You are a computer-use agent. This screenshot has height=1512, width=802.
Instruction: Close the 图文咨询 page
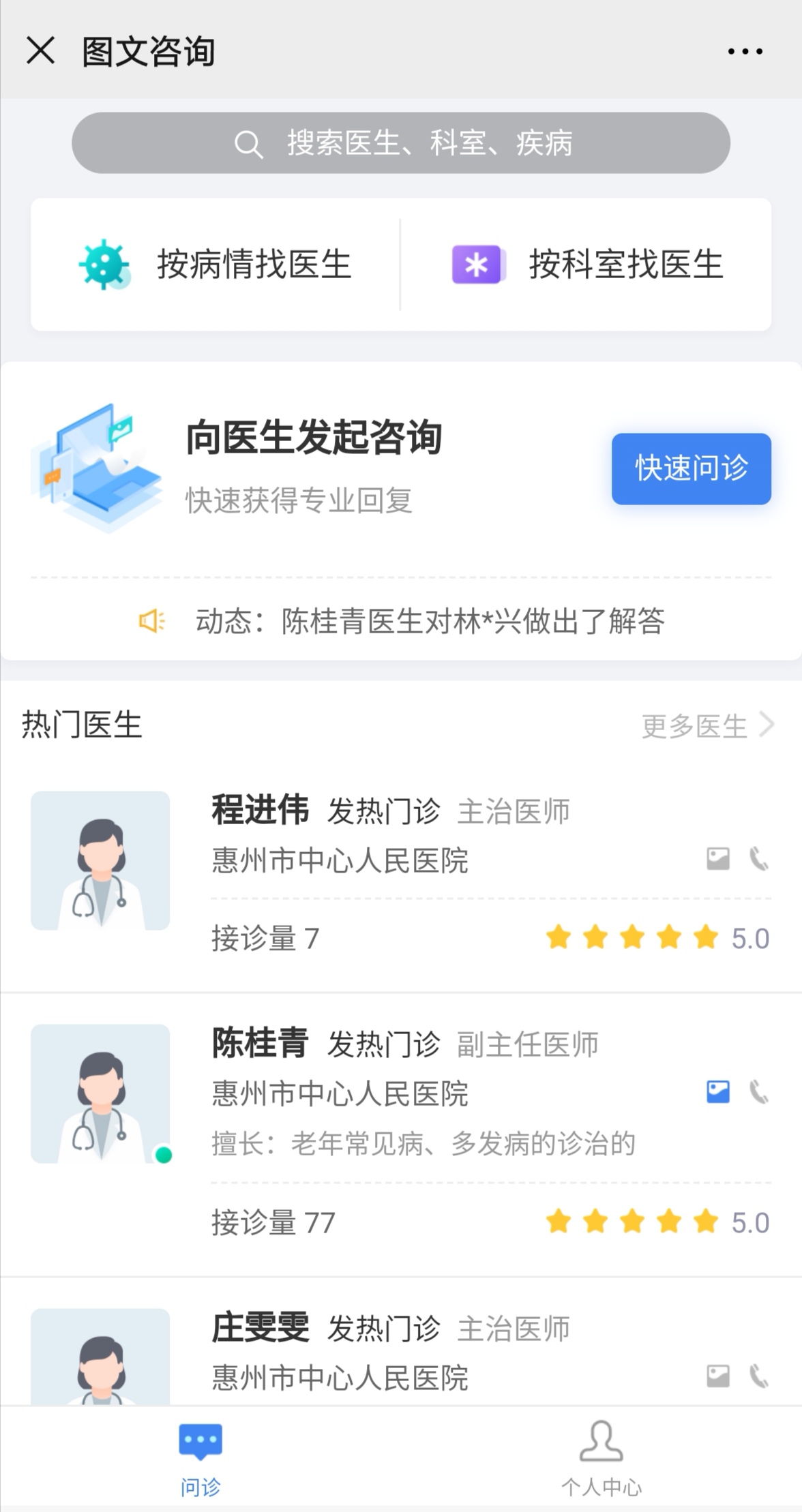(41, 51)
